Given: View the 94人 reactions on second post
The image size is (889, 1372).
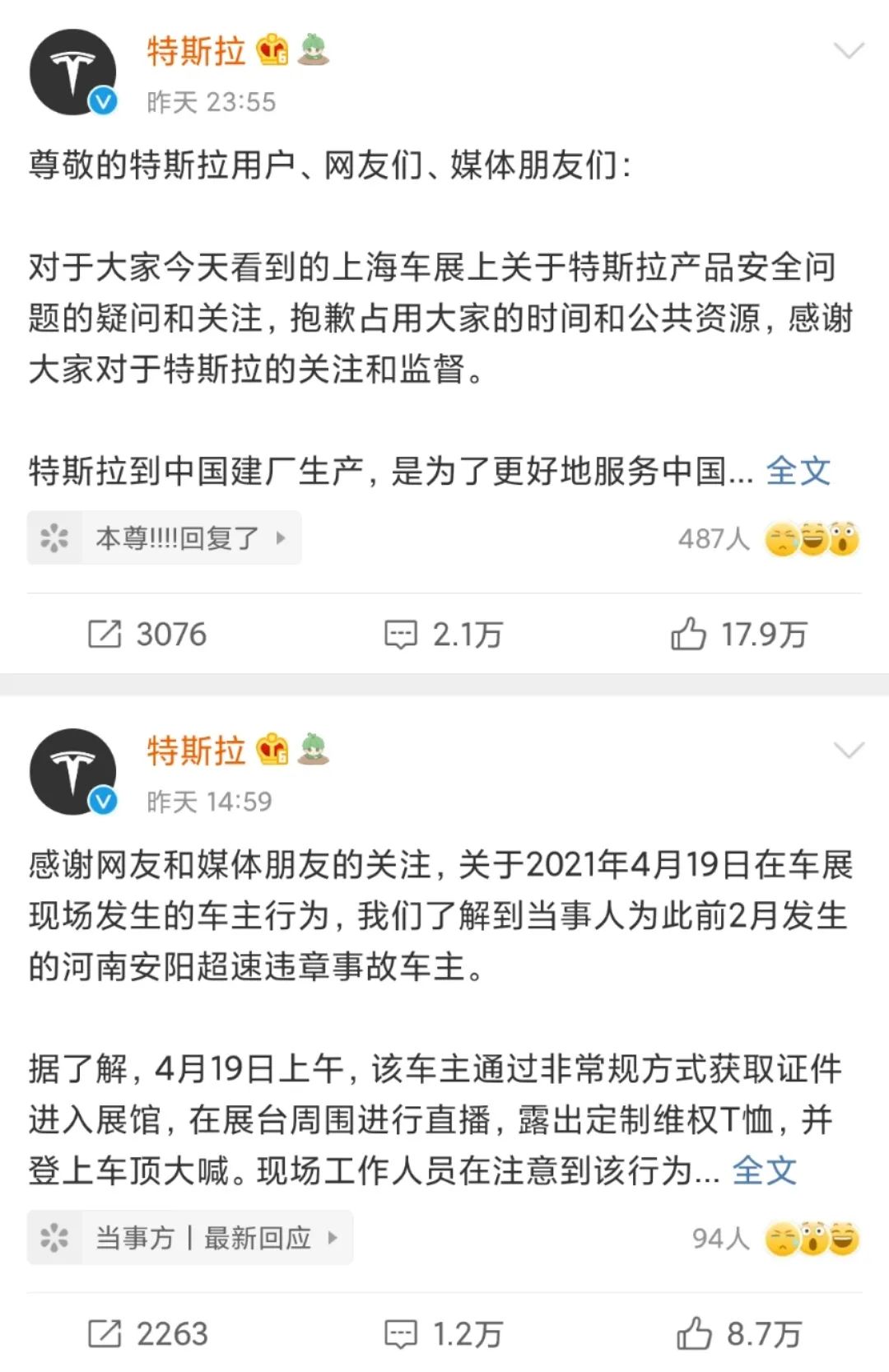Looking at the screenshot, I should tap(775, 1238).
